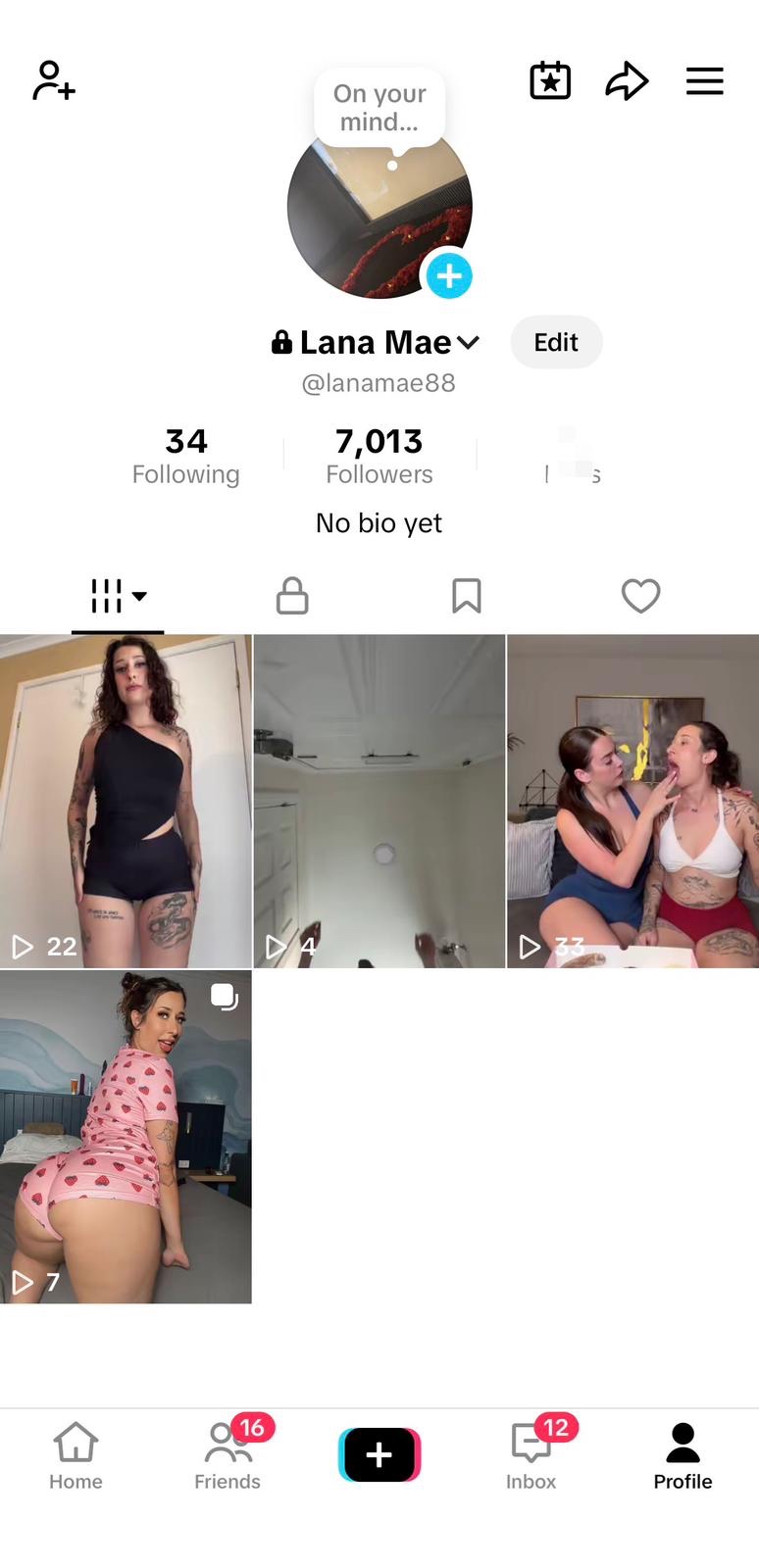Open the hamburger menu
The image size is (759, 1568).
click(x=704, y=80)
